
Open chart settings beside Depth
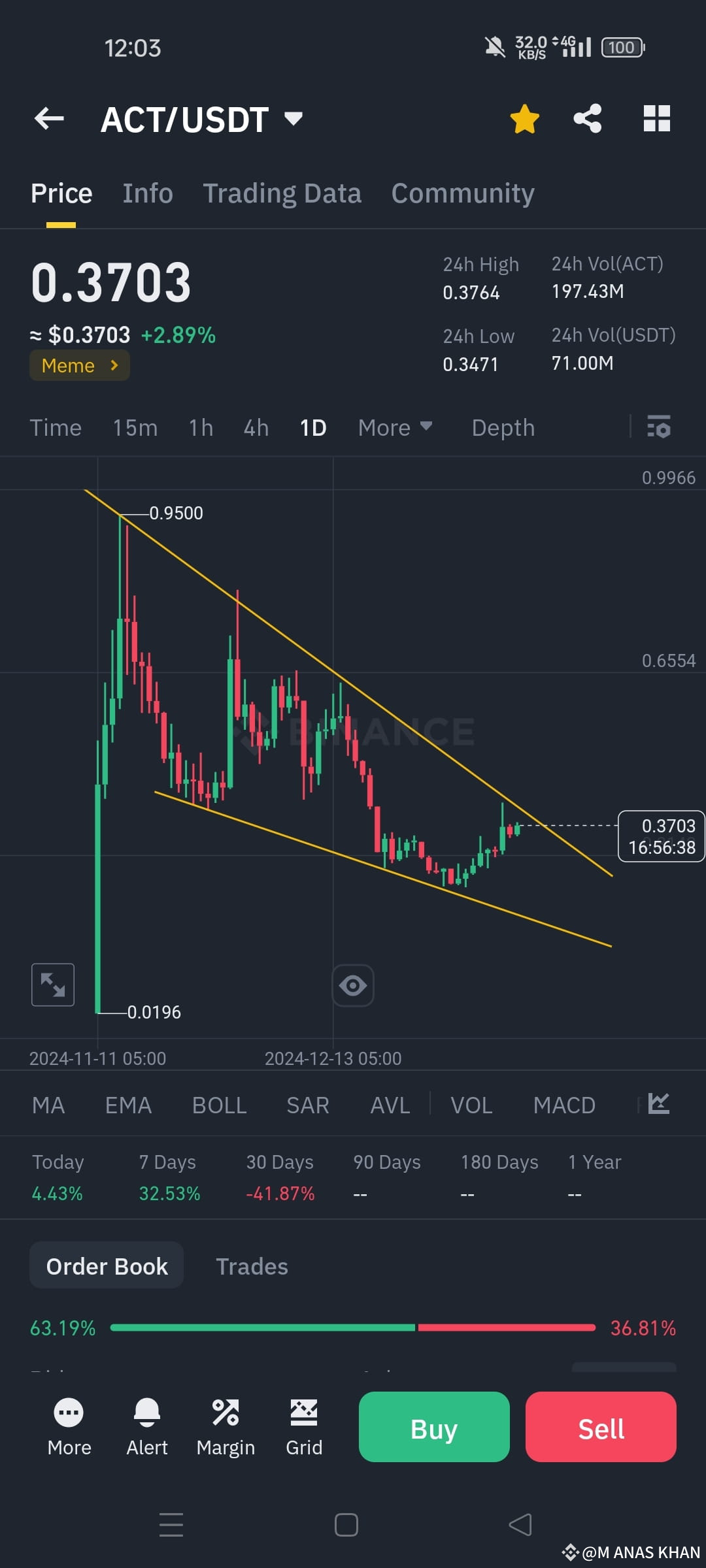pyautogui.click(x=660, y=428)
